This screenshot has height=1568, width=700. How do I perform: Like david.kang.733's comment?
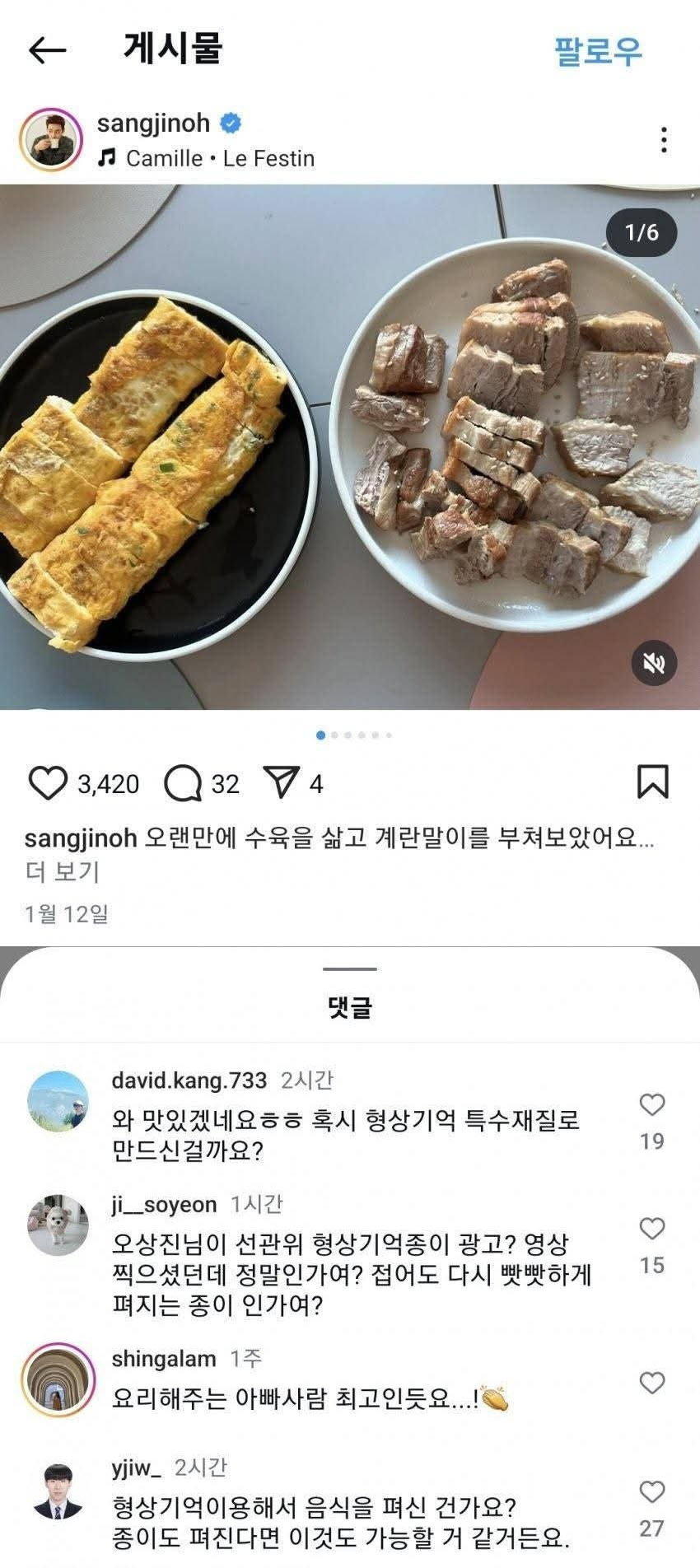click(x=652, y=1104)
